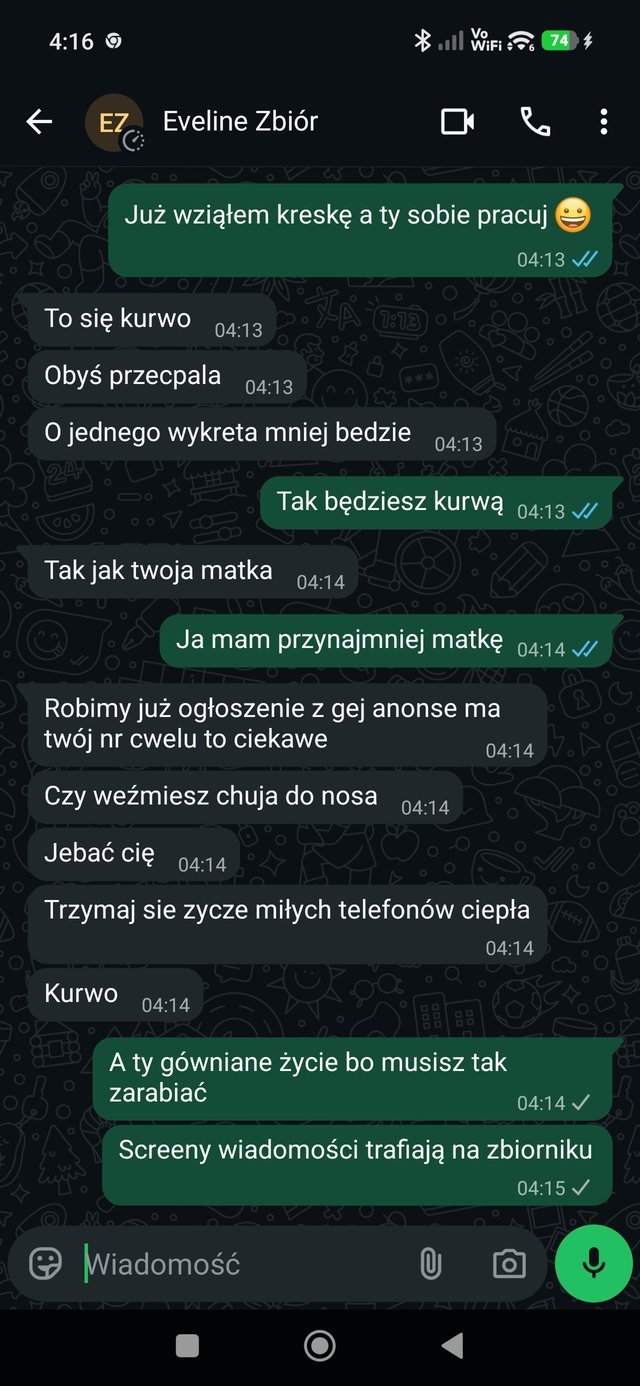Tap the system home button
Screen dimensions: 640x1386
click(320, 1346)
